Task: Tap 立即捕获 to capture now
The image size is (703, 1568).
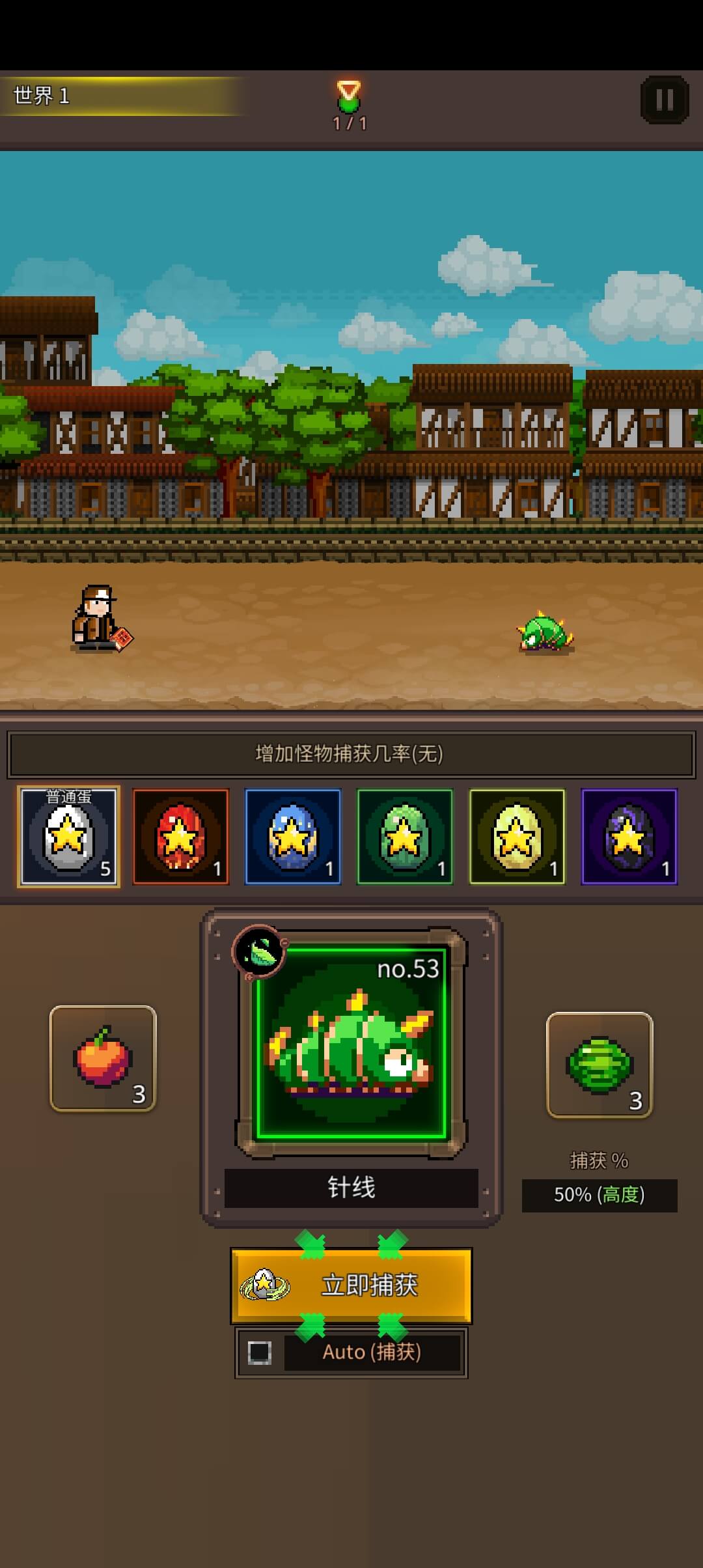Action: click(351, 1285)
